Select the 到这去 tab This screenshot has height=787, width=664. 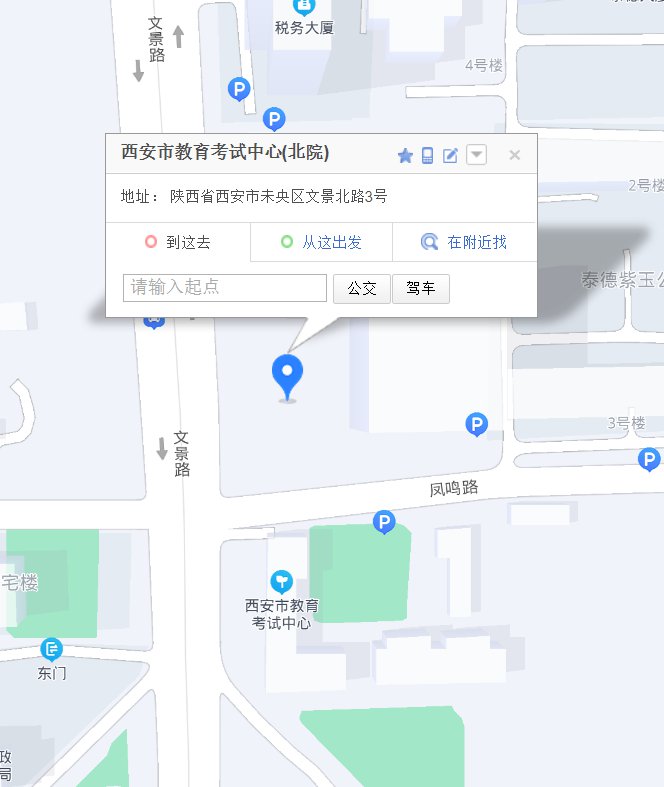coord(178,242)
